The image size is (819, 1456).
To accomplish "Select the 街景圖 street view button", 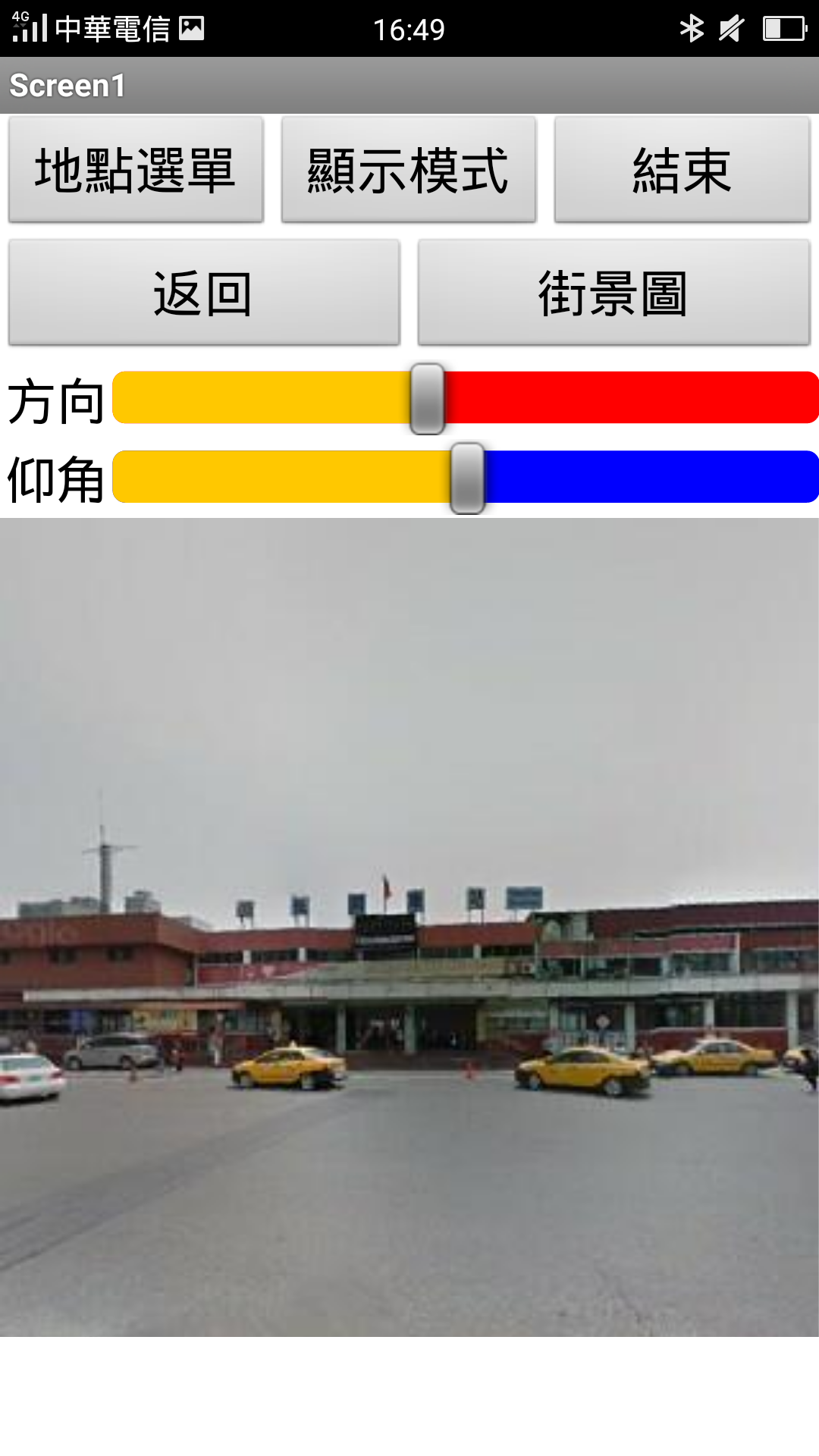I will click(x=613, y=293).
